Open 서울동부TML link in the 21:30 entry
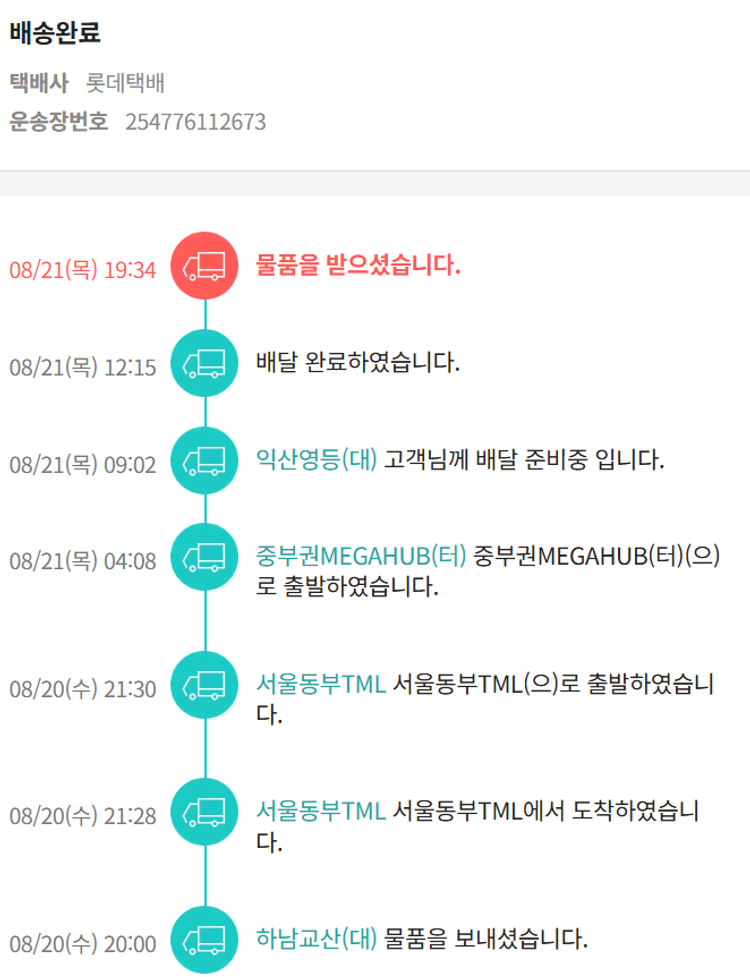The image size is (750, 977). [321, 685]
